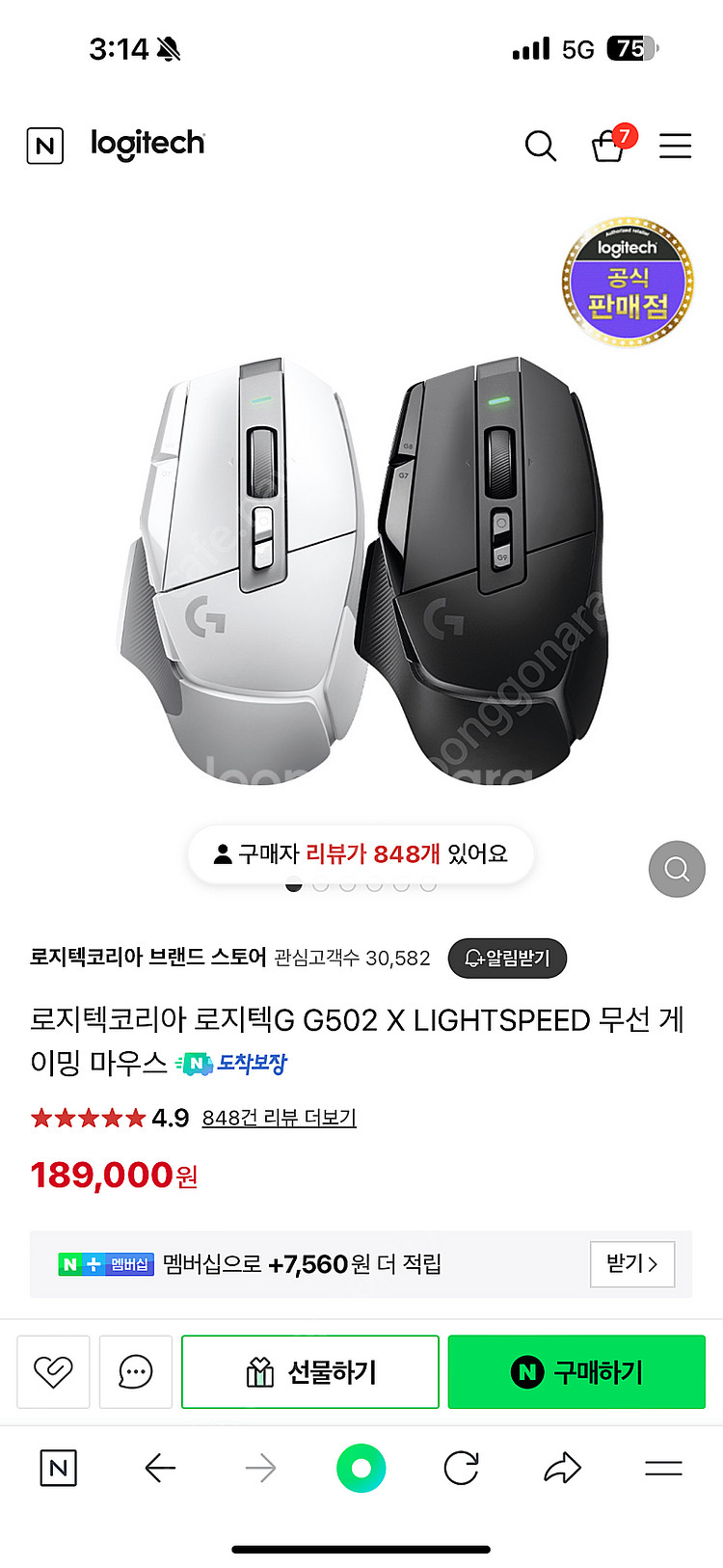The width and height of the screenshot is (723, 1568).
Task: Open the hamburger menu in the header
Action: point(675,147)
